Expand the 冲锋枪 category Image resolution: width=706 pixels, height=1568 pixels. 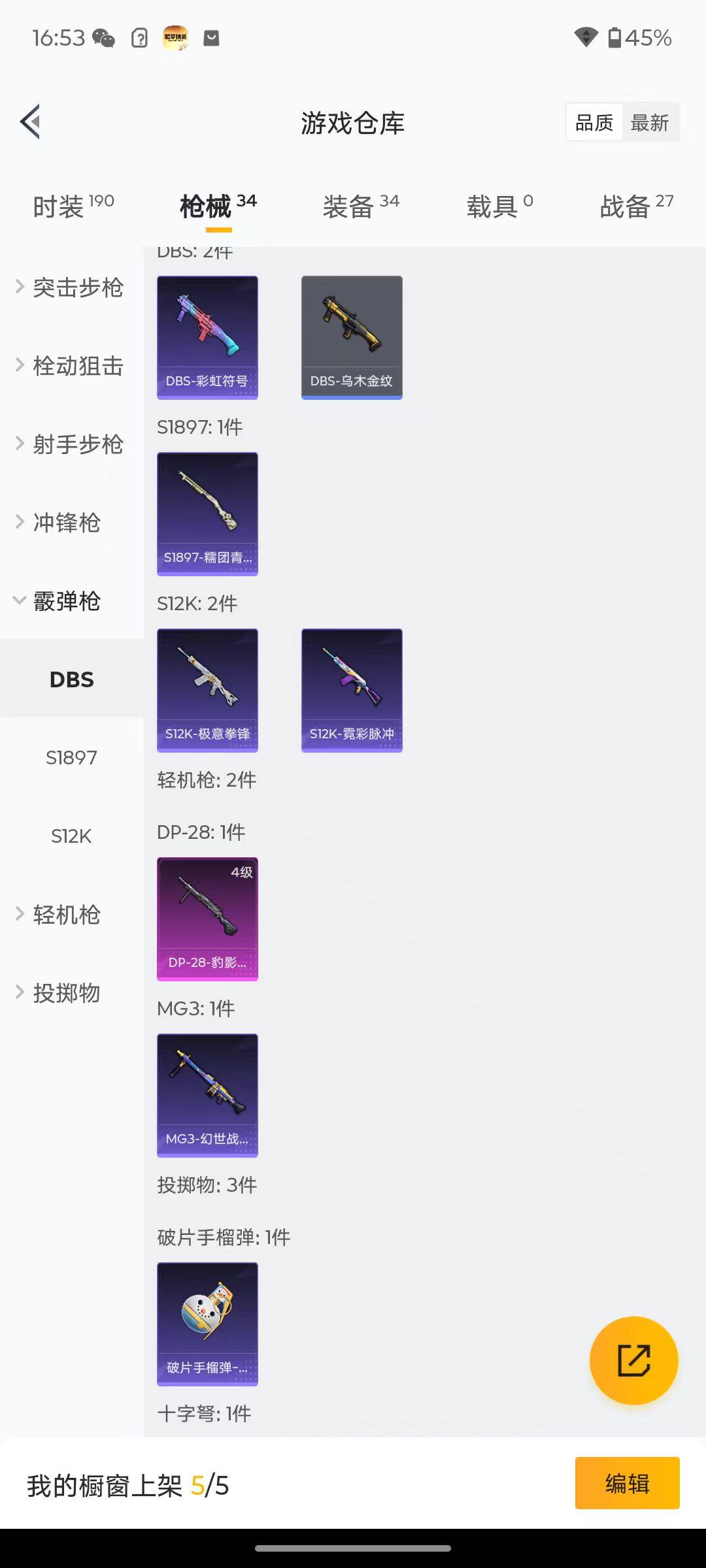click(65, 523)
